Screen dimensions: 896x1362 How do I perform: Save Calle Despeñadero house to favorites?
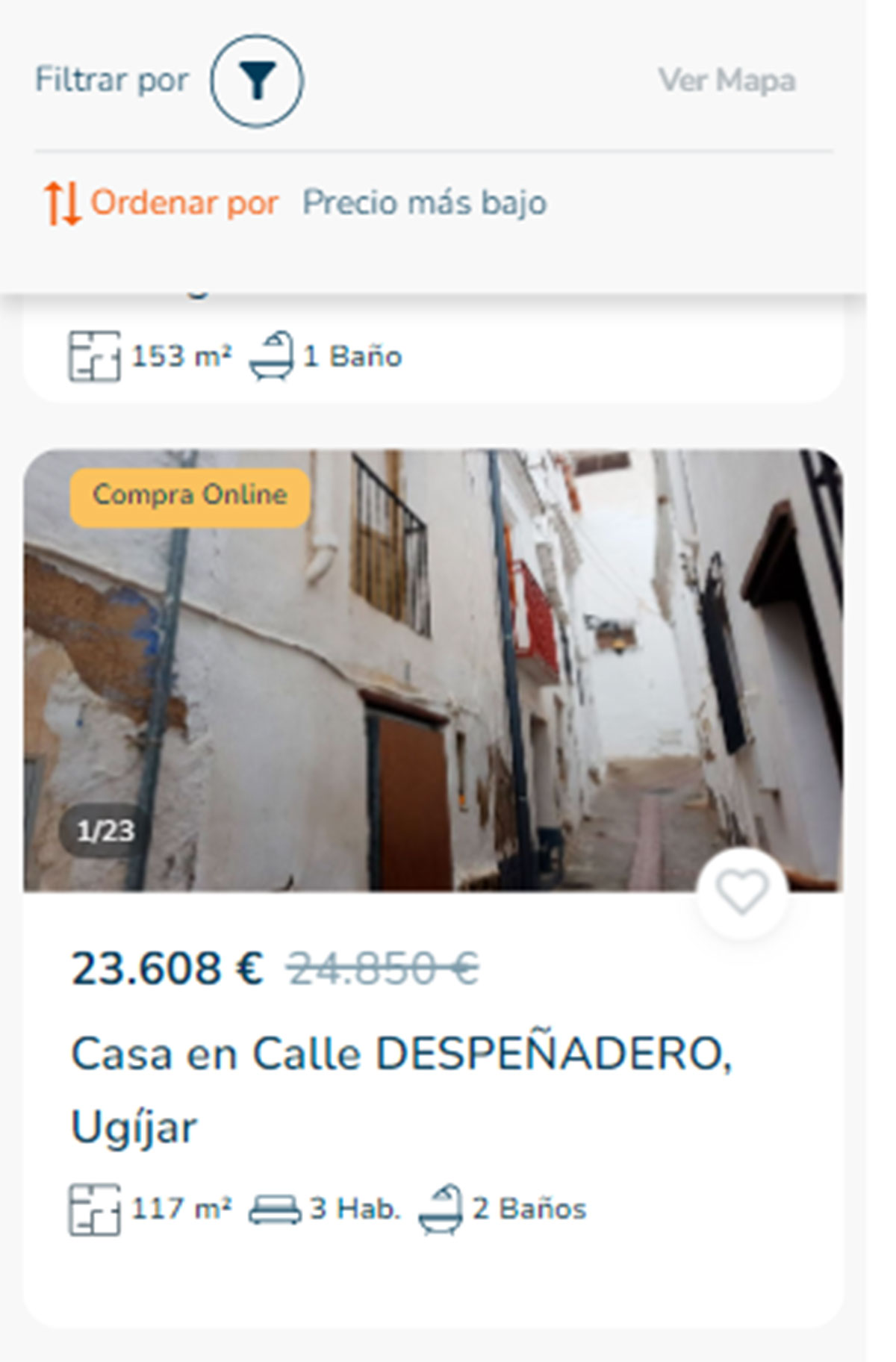[741, 892]
